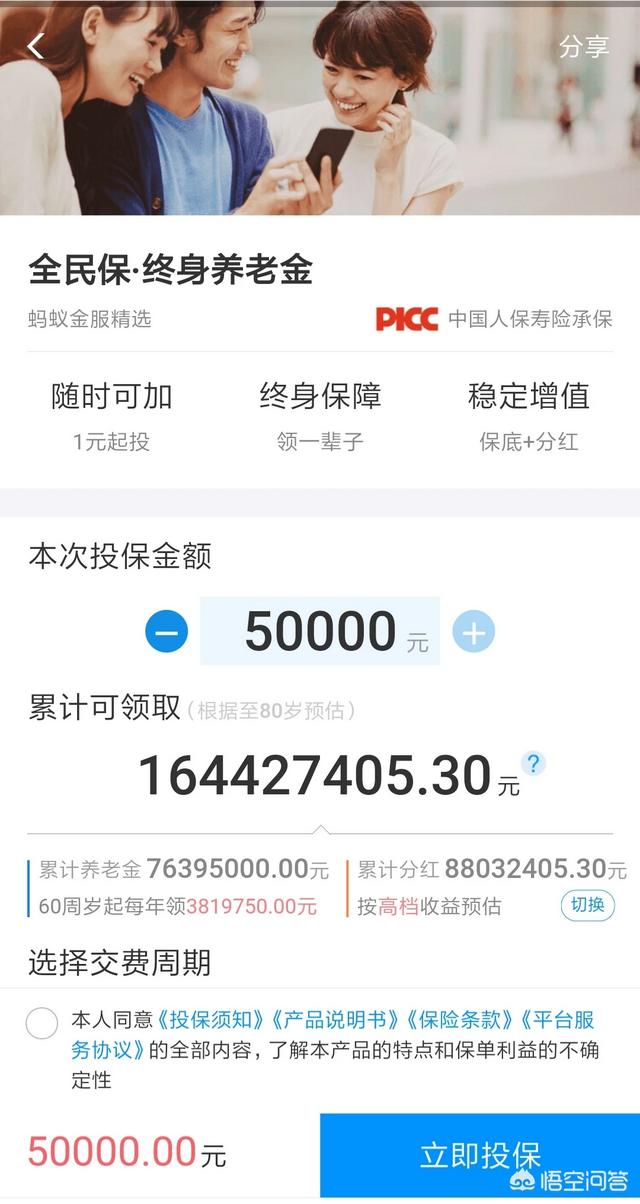Viewport: 640px width, 1204px height.
Task: Edit the 50000 amount field
Action: point(320,632)
